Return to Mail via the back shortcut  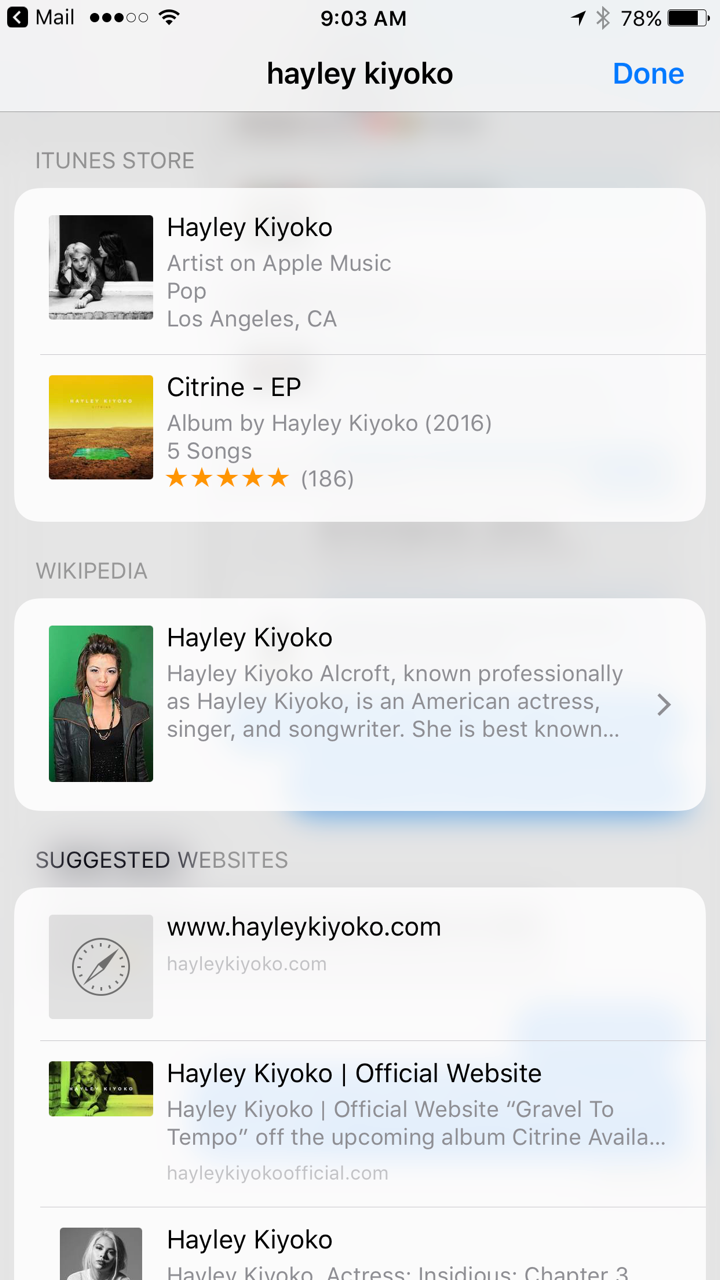coord(40,18)
